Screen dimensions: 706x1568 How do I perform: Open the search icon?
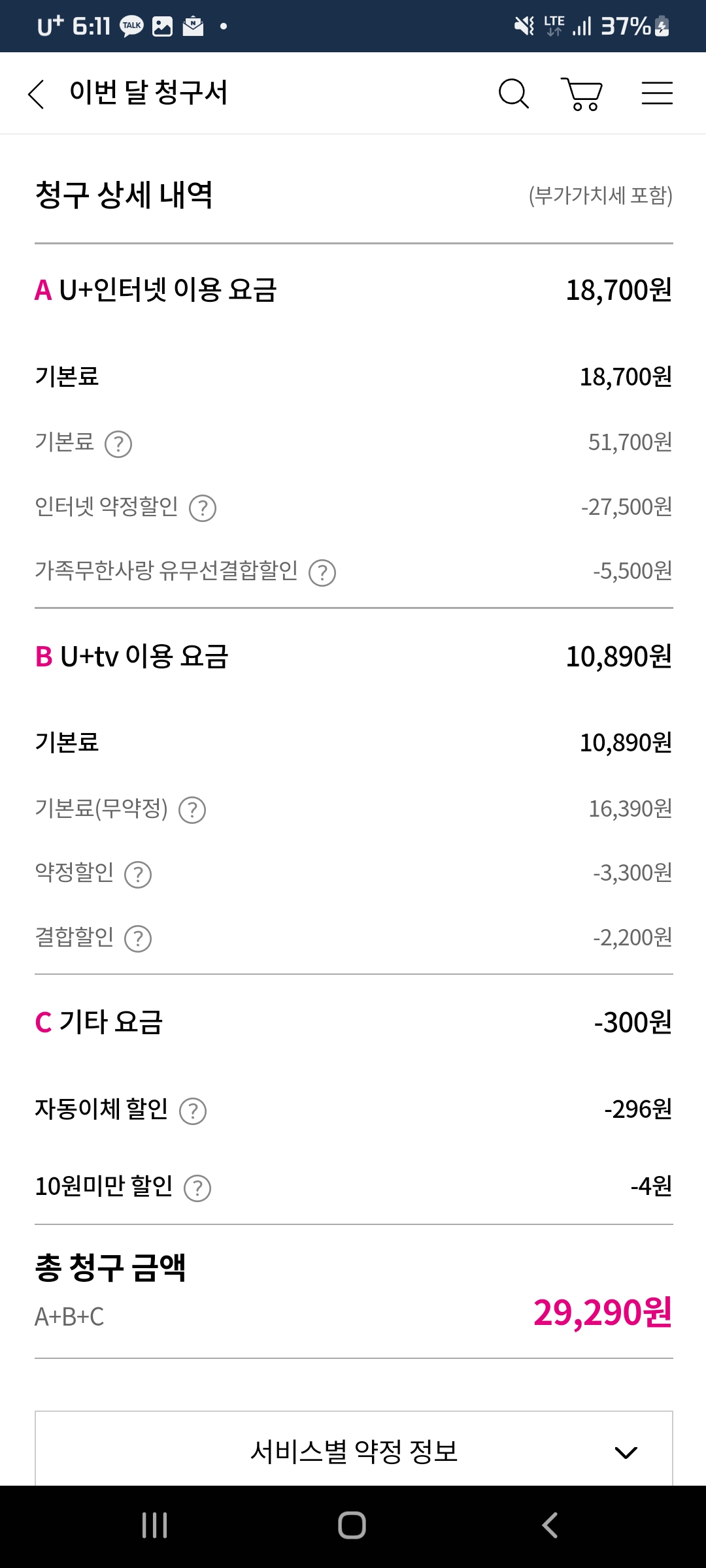coord(514,93)
